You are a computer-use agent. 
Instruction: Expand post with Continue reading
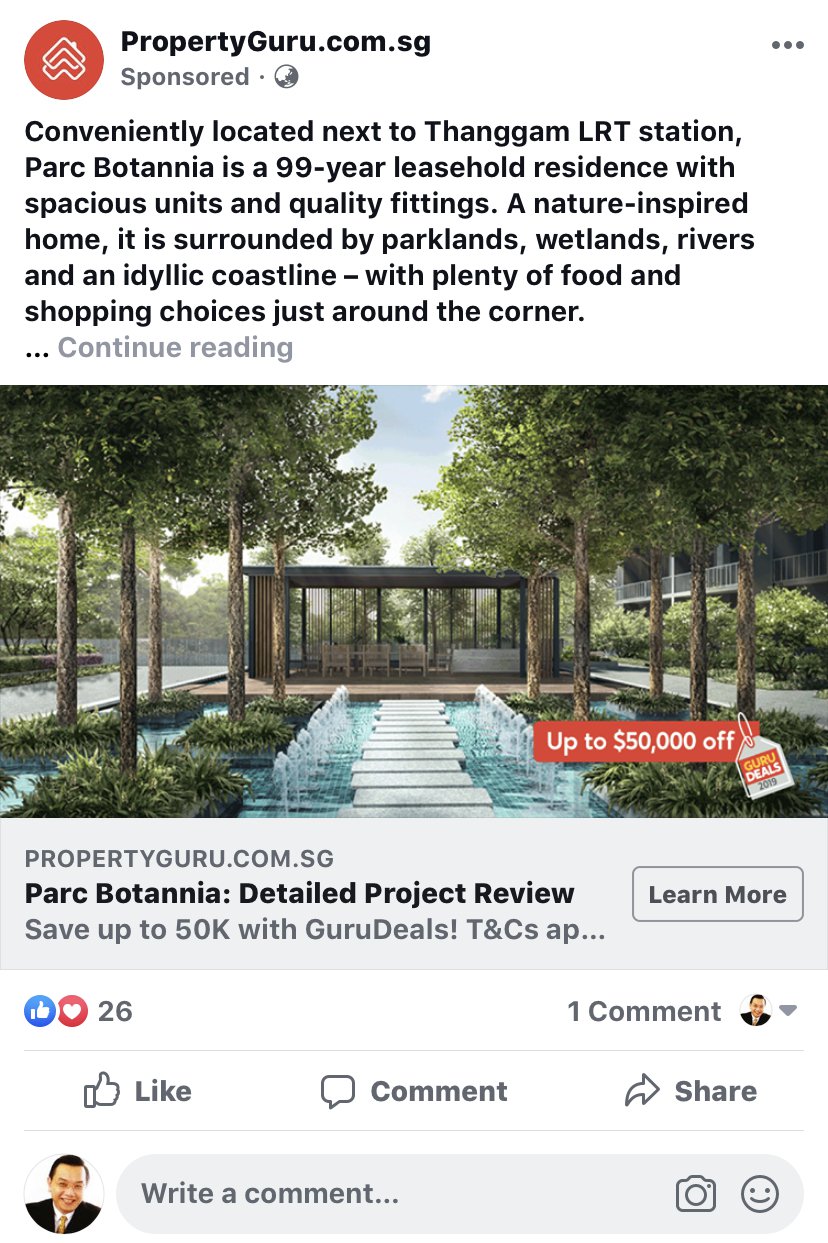point(175,348)
